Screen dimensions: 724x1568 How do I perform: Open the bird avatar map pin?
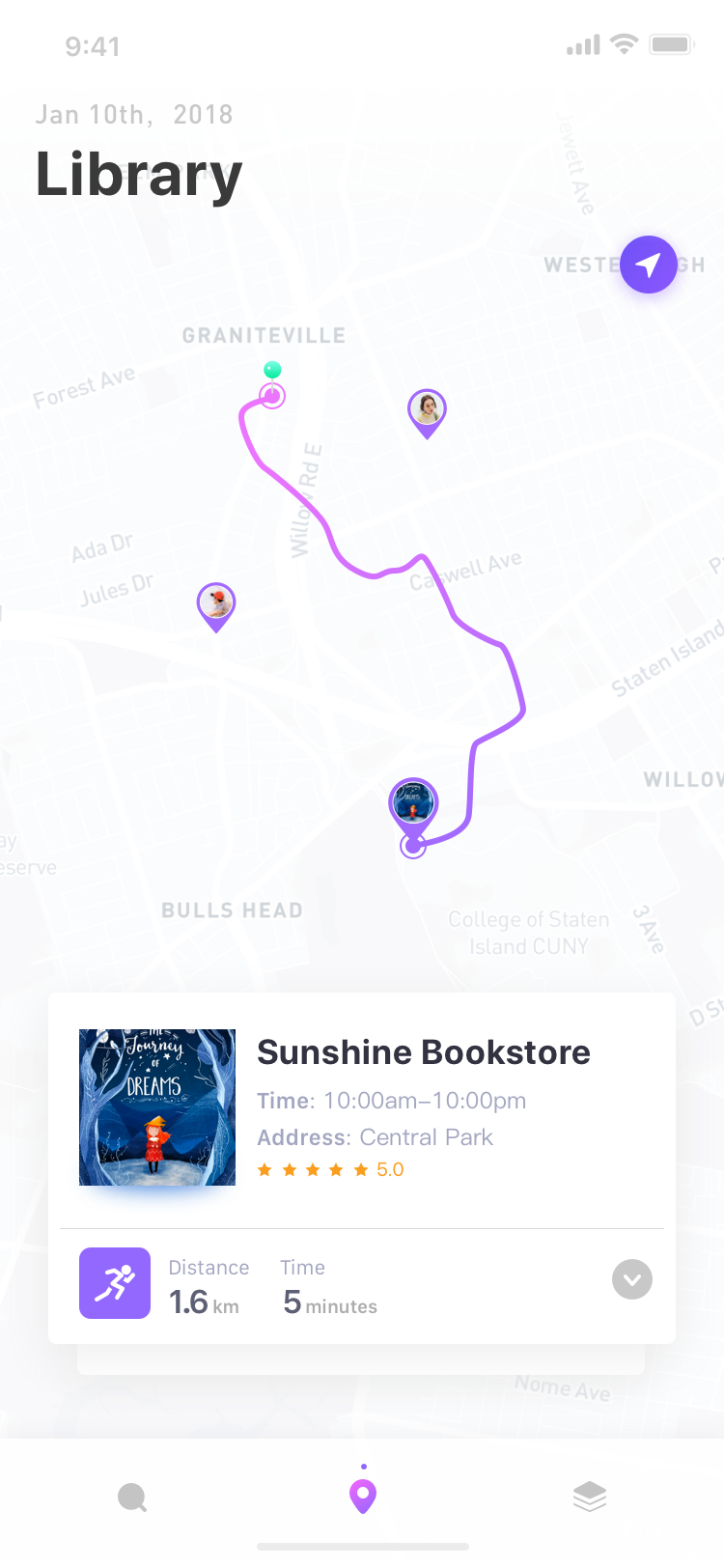[x=216, y=607]
